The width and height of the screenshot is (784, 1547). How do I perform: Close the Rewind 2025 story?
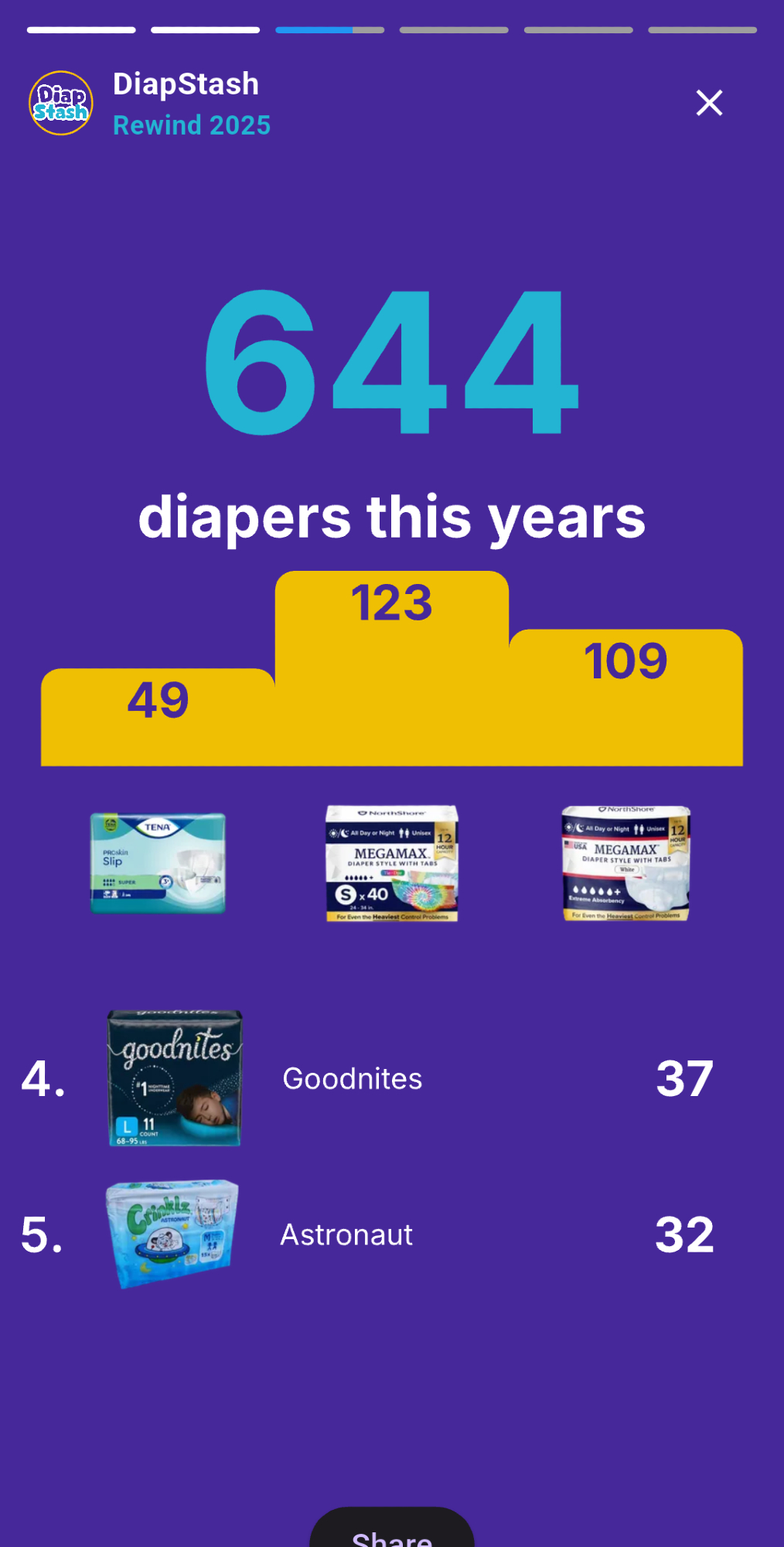coord(709,103)
